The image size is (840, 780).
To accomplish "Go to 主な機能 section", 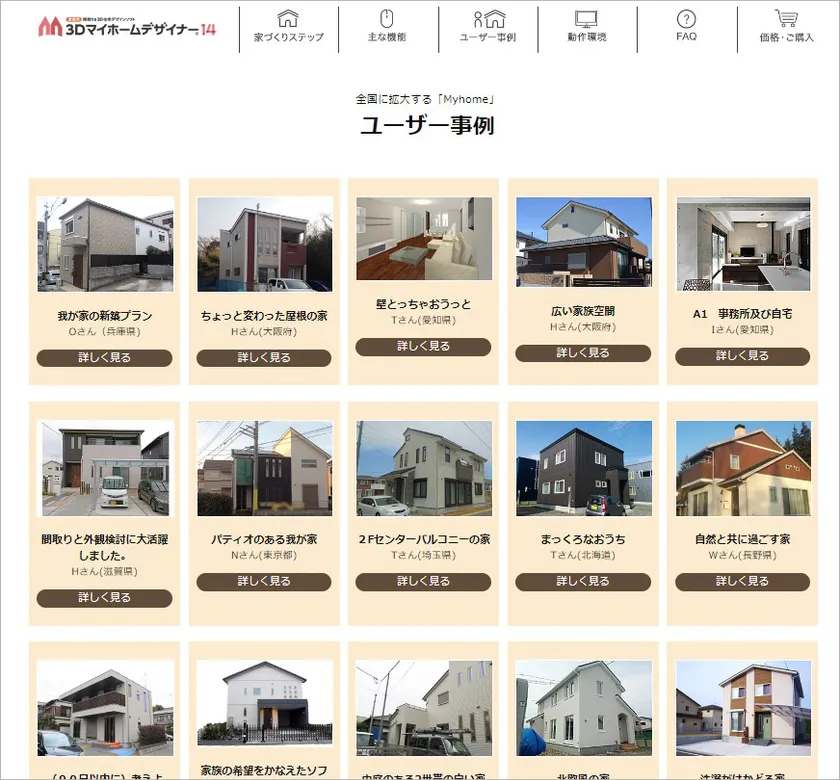I will (387, 27).
